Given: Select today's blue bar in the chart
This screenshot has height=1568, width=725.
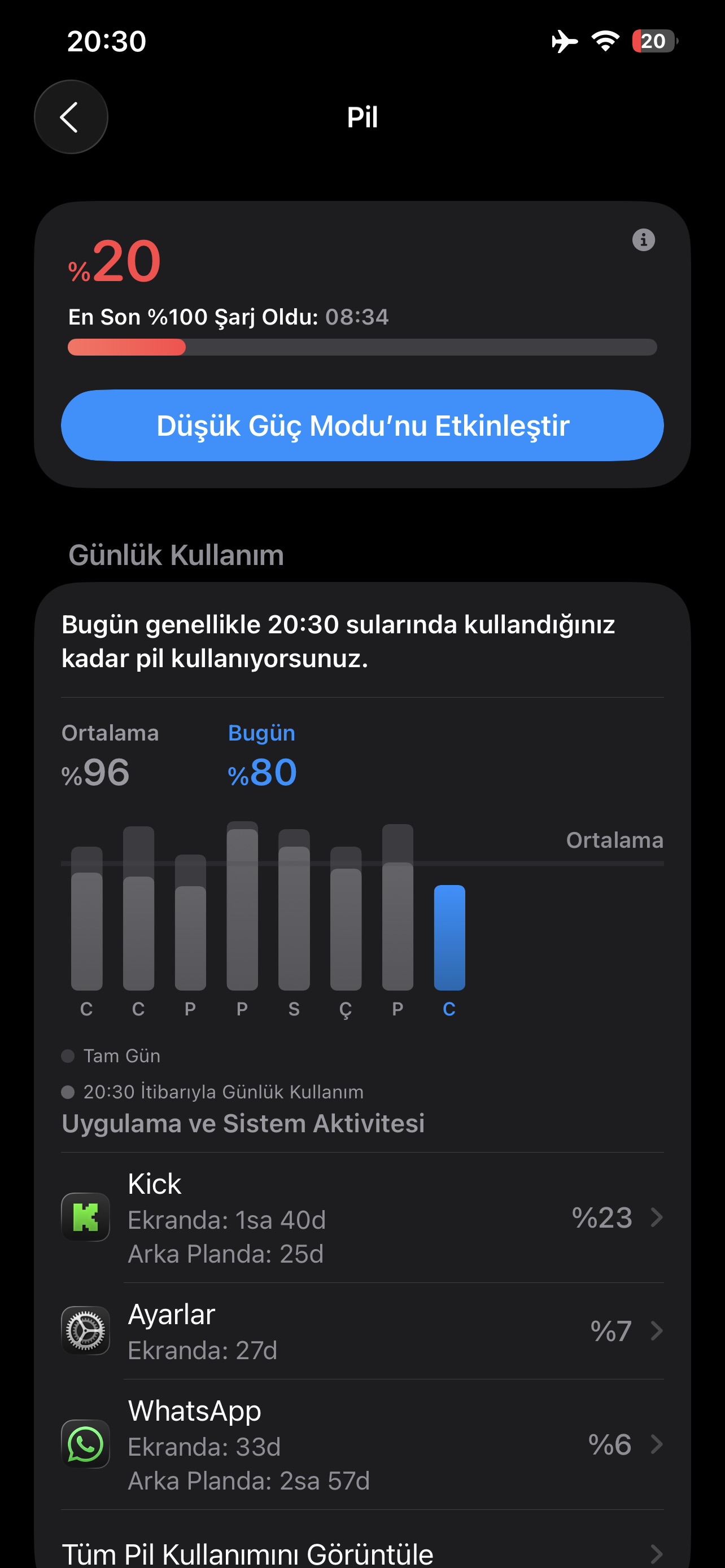Looking at the screenshot, I should pos(449,938).
